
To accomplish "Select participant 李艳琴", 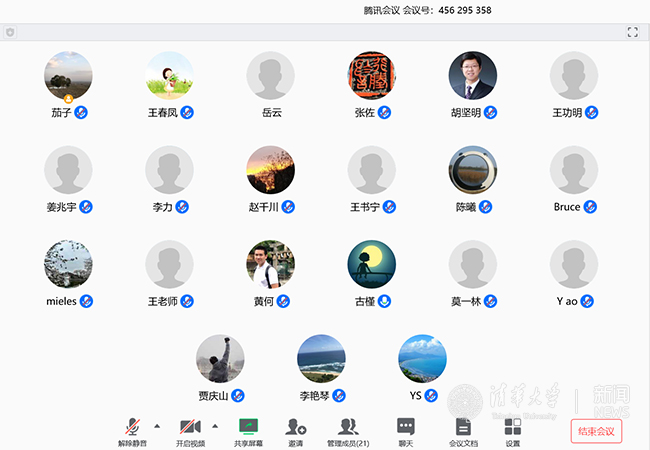I will pyautogui.click(x=322, y=359).
